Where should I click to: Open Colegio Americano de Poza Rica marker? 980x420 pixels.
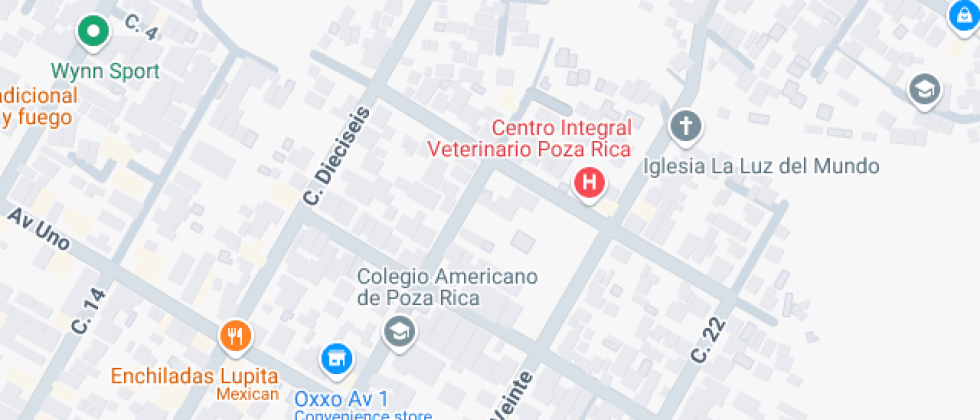click(400, 332)
